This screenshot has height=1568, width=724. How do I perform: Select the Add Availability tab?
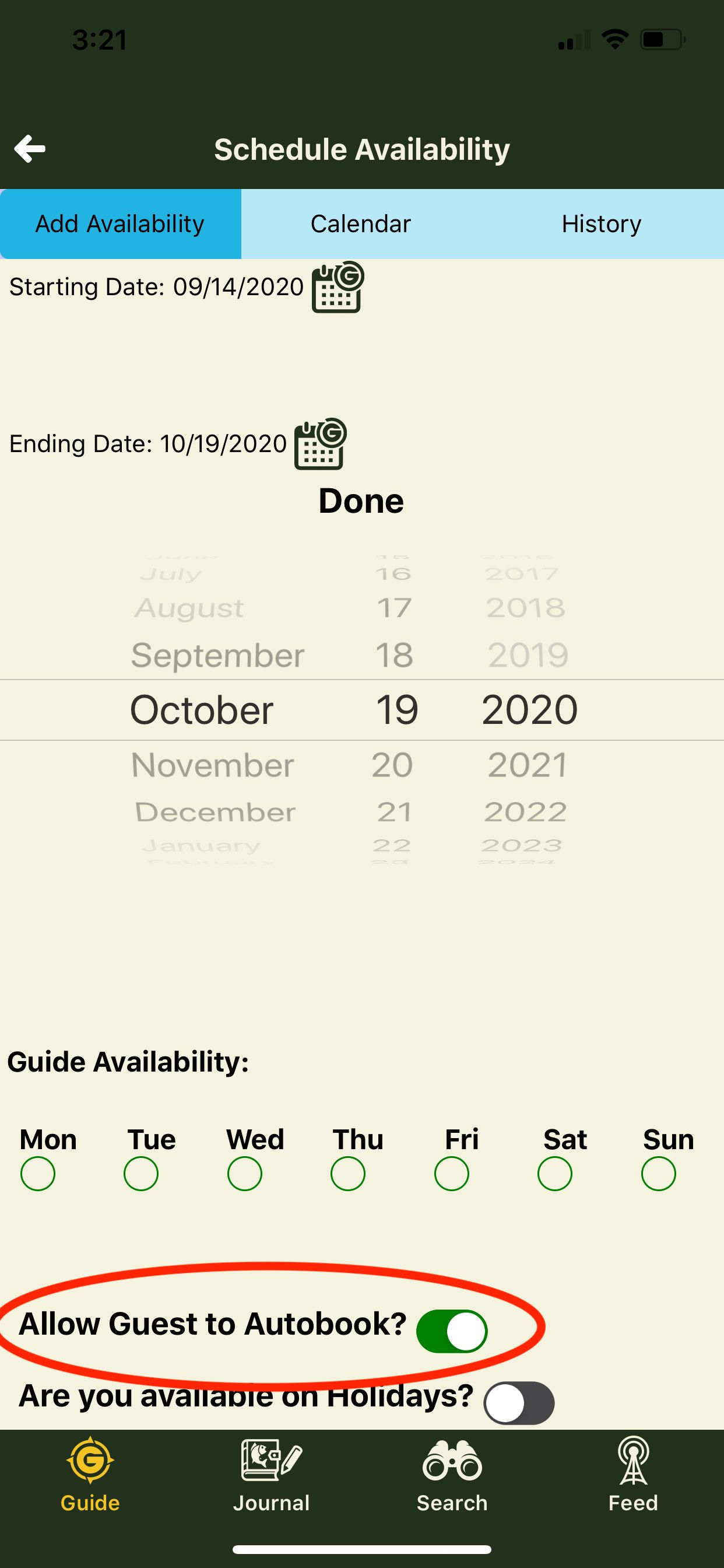click(x=121, y=224)
